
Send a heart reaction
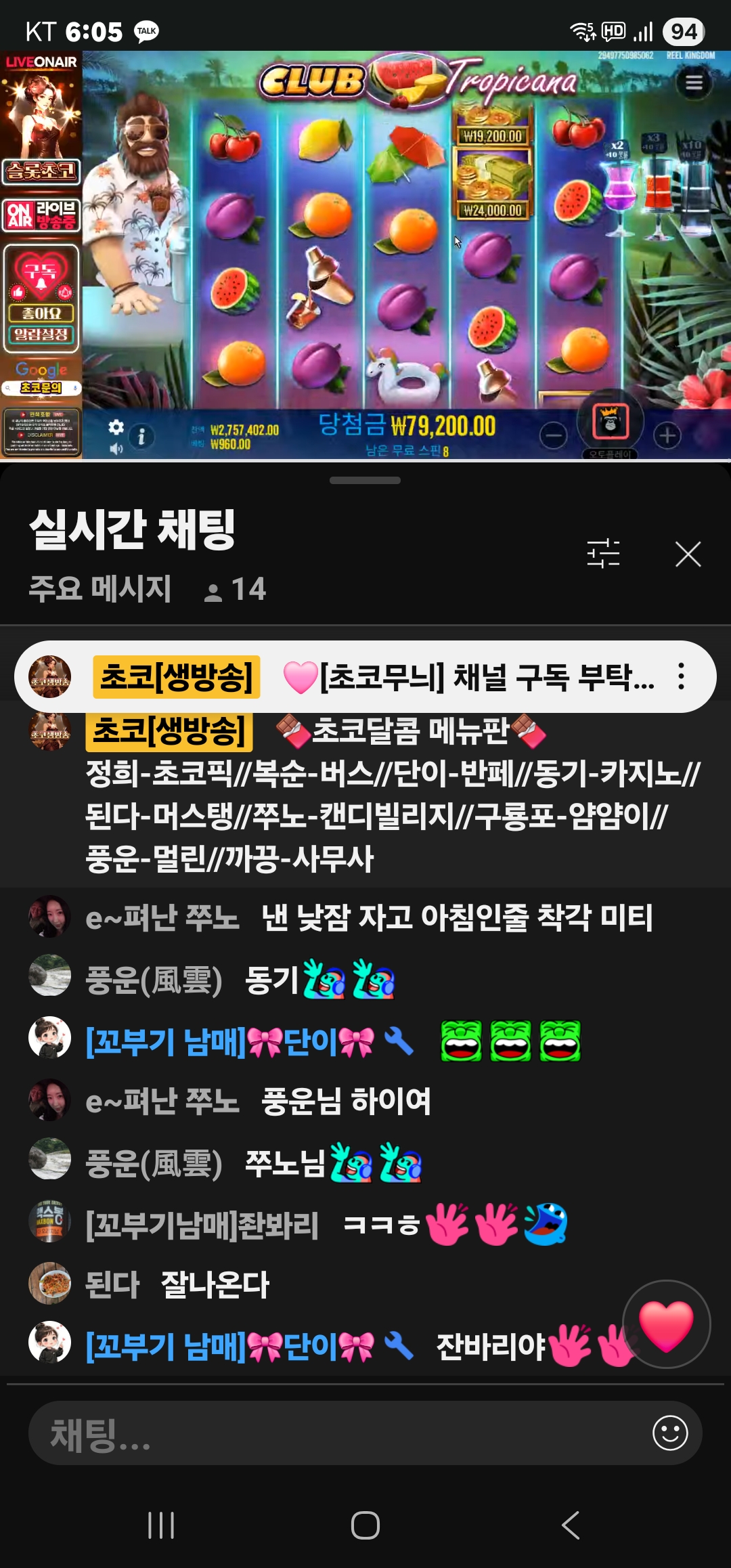pos(667,1324)
